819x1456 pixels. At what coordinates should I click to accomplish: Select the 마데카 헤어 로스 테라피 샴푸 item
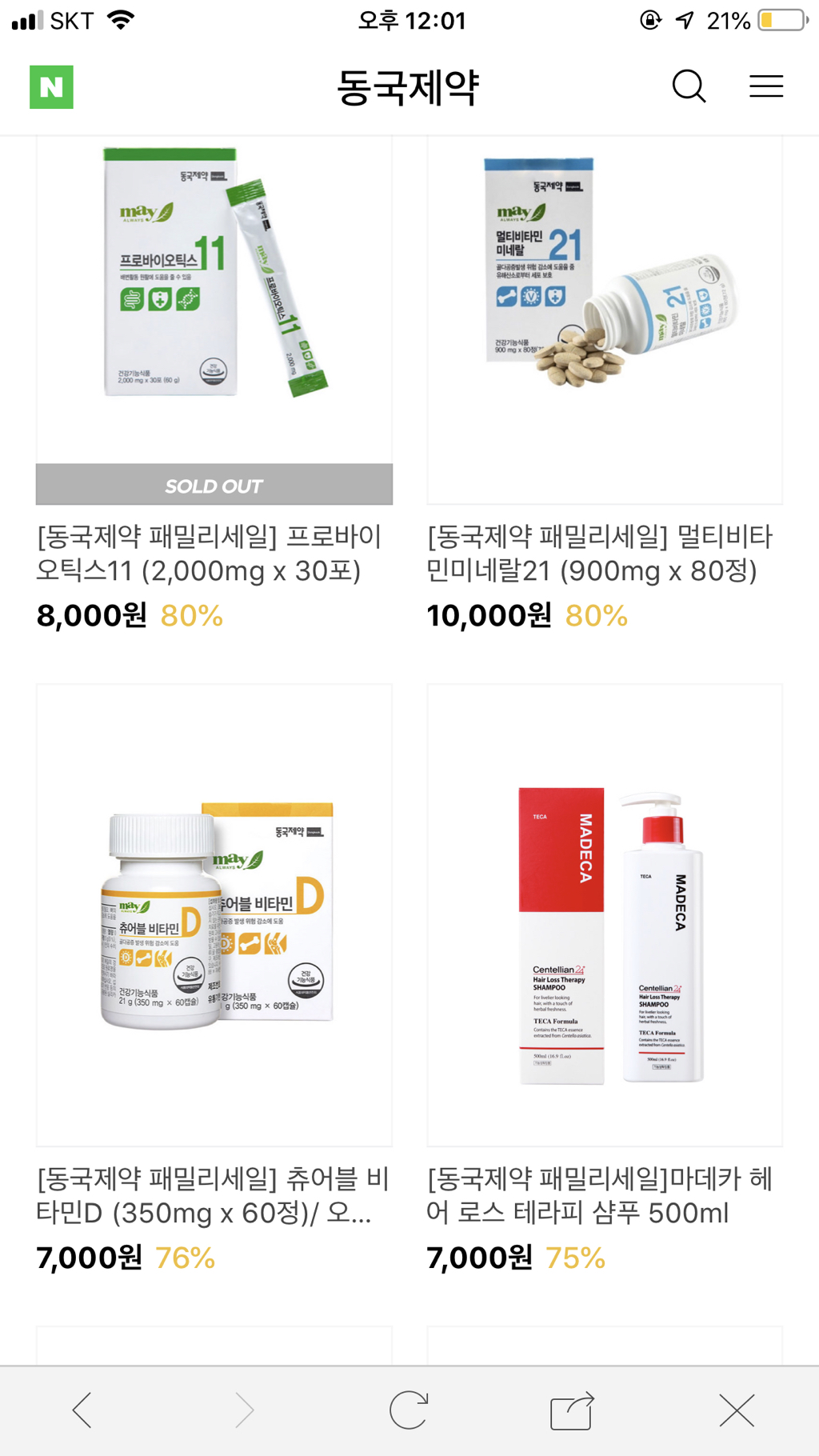tap(605, 914)
